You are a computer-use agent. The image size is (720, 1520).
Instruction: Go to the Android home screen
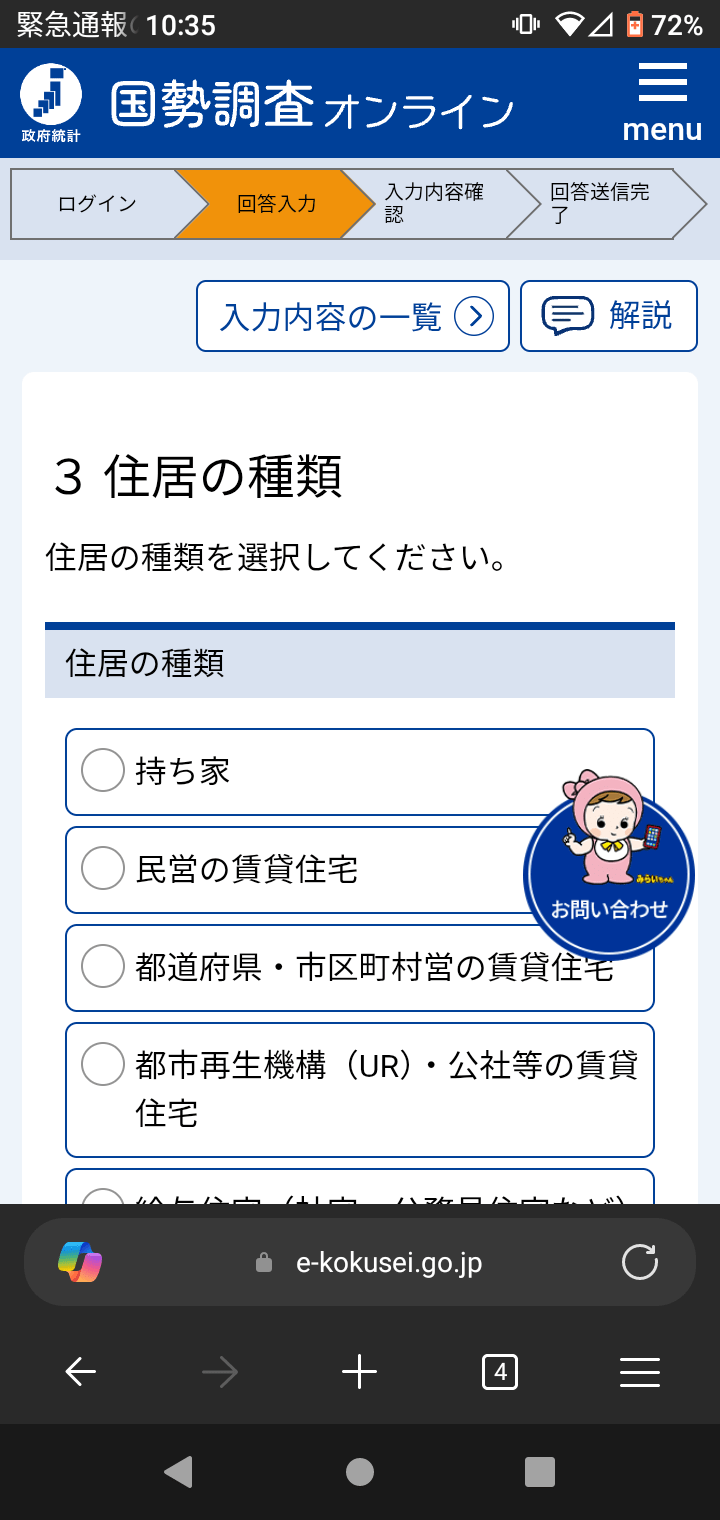click(x=360, y=1472)
